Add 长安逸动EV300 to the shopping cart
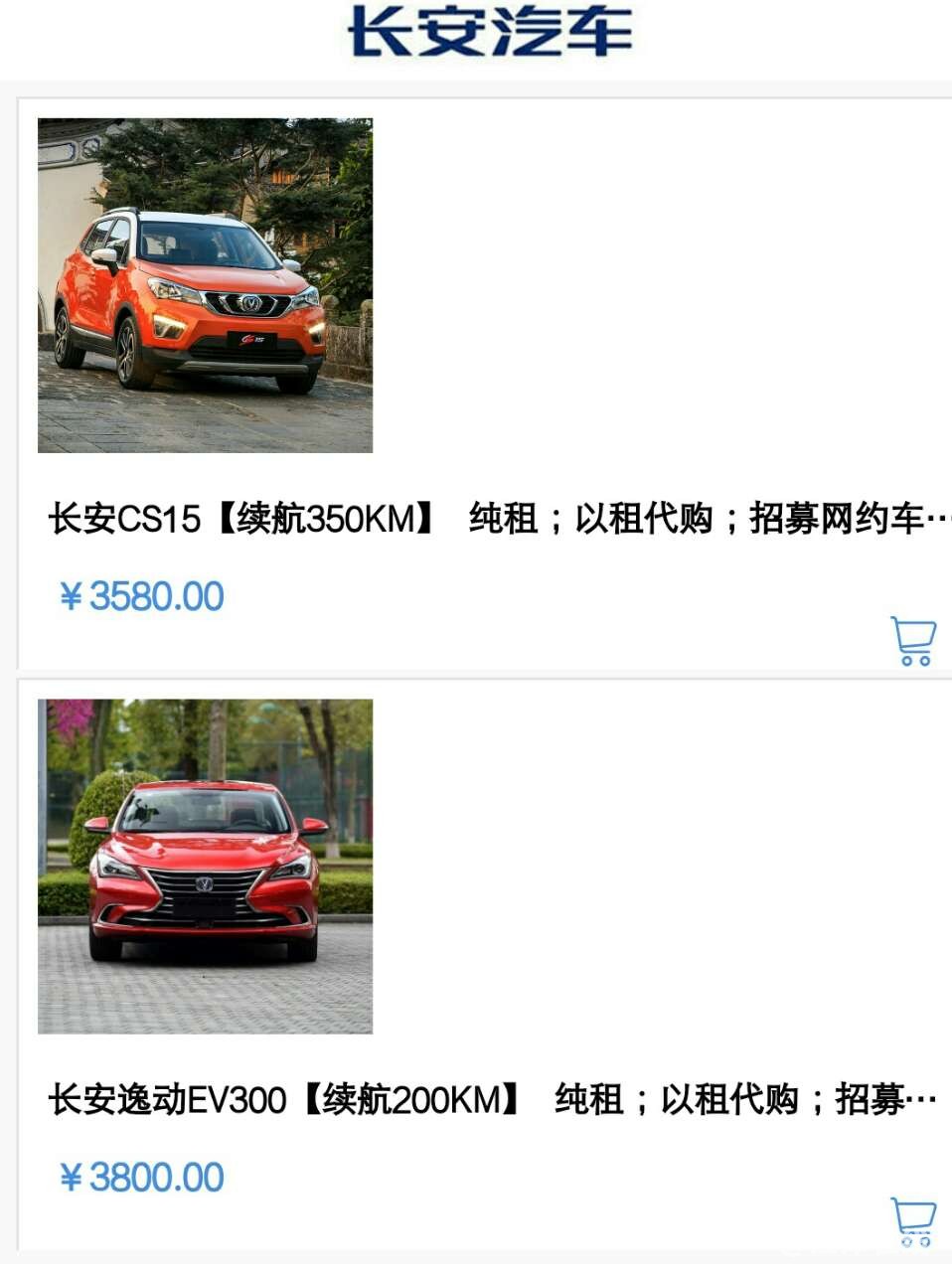952x1272 pixels. (x=913, y=1221)
